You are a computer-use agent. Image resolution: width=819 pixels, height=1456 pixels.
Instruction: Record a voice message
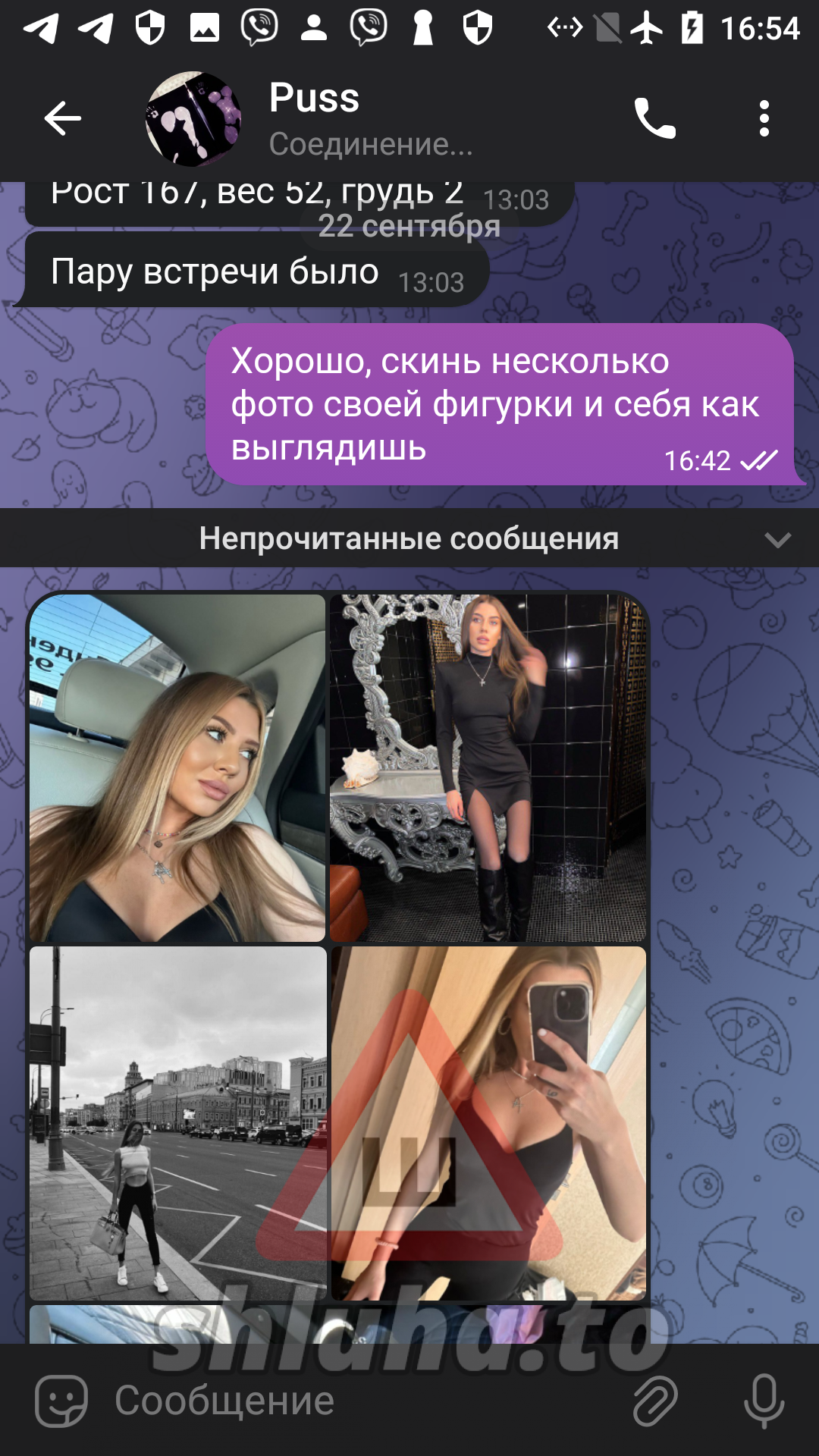[764, 1401]
